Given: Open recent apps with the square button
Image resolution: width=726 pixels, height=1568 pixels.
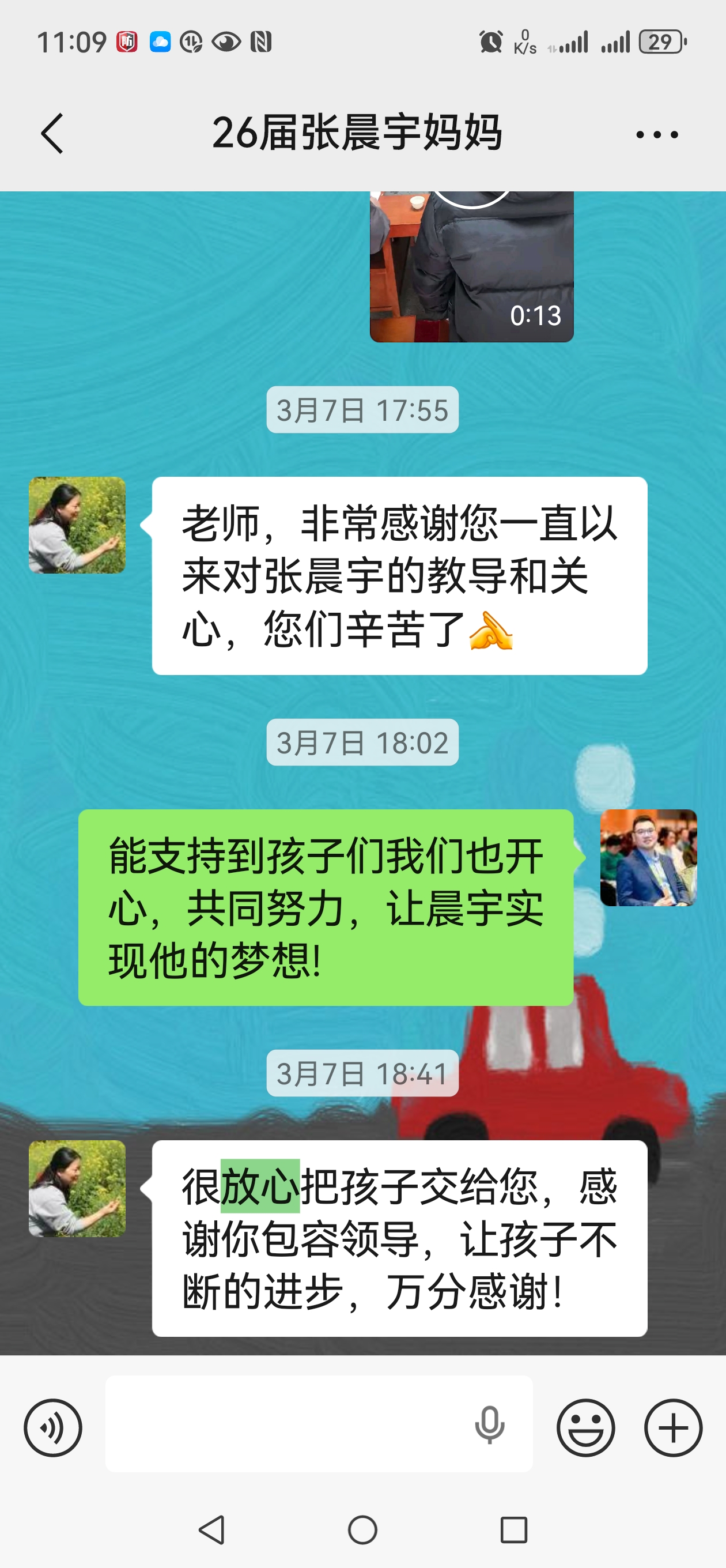Looking at the screenshot, I should (x=513, y=1529).
